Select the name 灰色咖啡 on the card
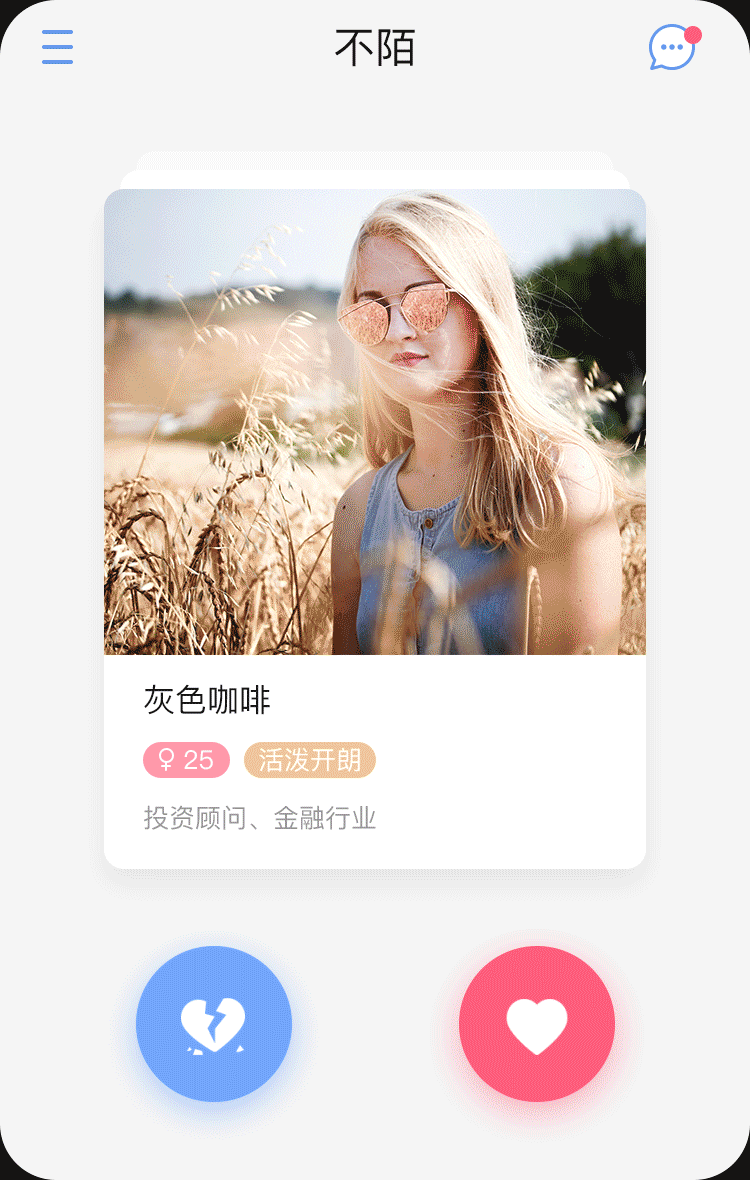 coord(205,701)
